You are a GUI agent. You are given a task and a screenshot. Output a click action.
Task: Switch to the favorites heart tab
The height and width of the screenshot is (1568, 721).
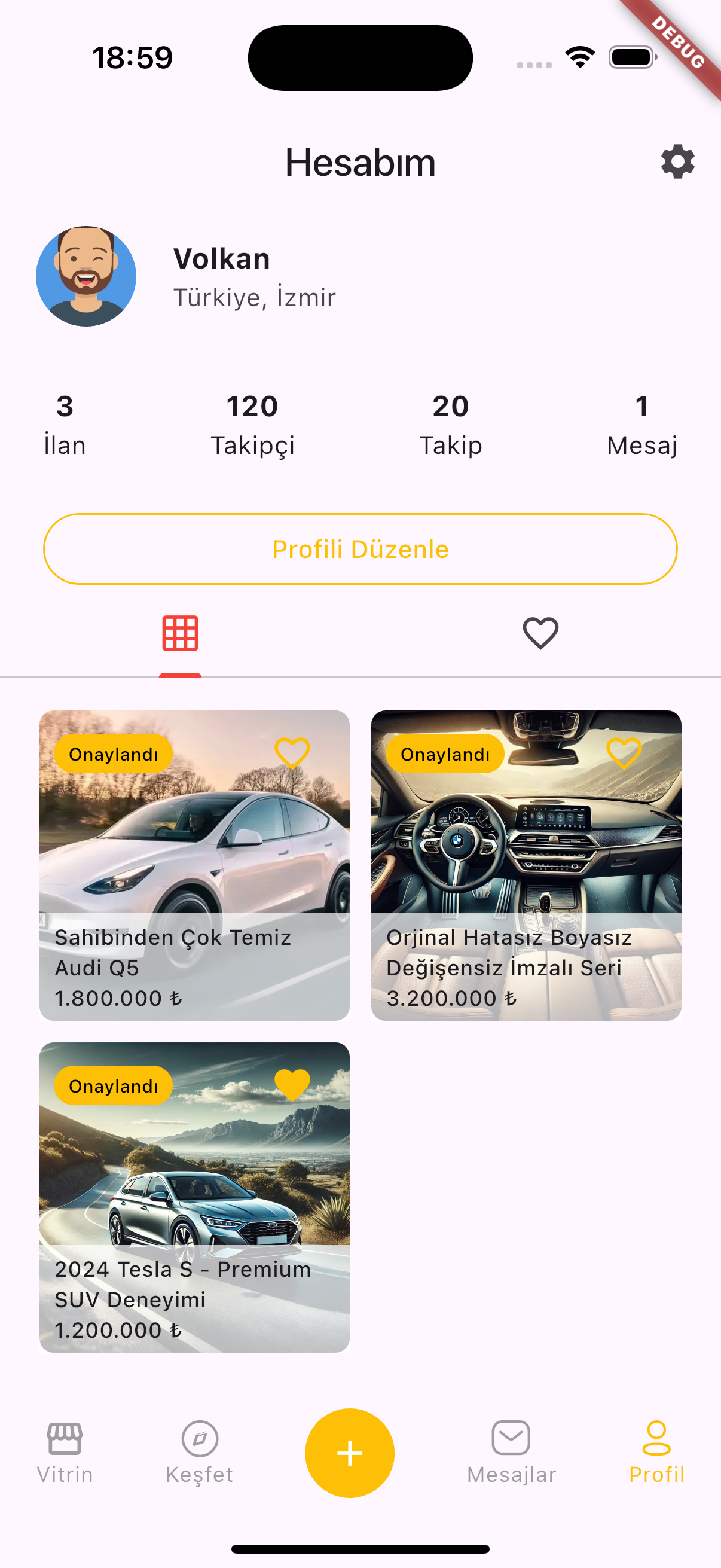(540, 634)
